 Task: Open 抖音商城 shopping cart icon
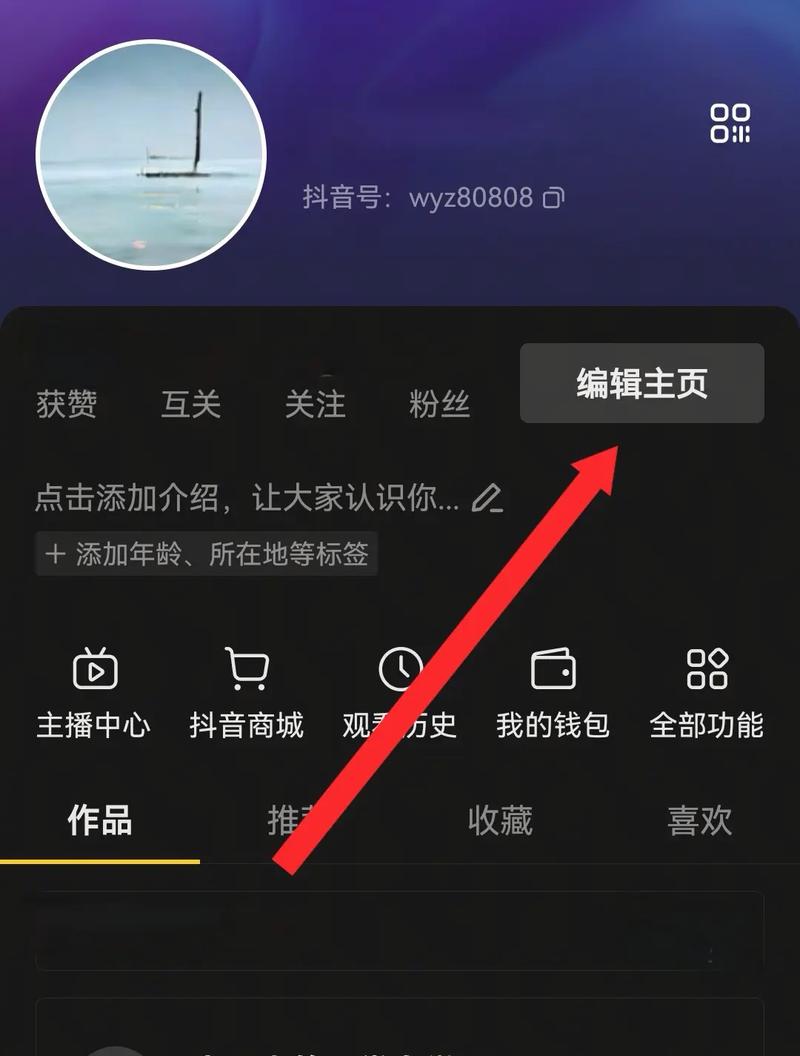(247, 670)
